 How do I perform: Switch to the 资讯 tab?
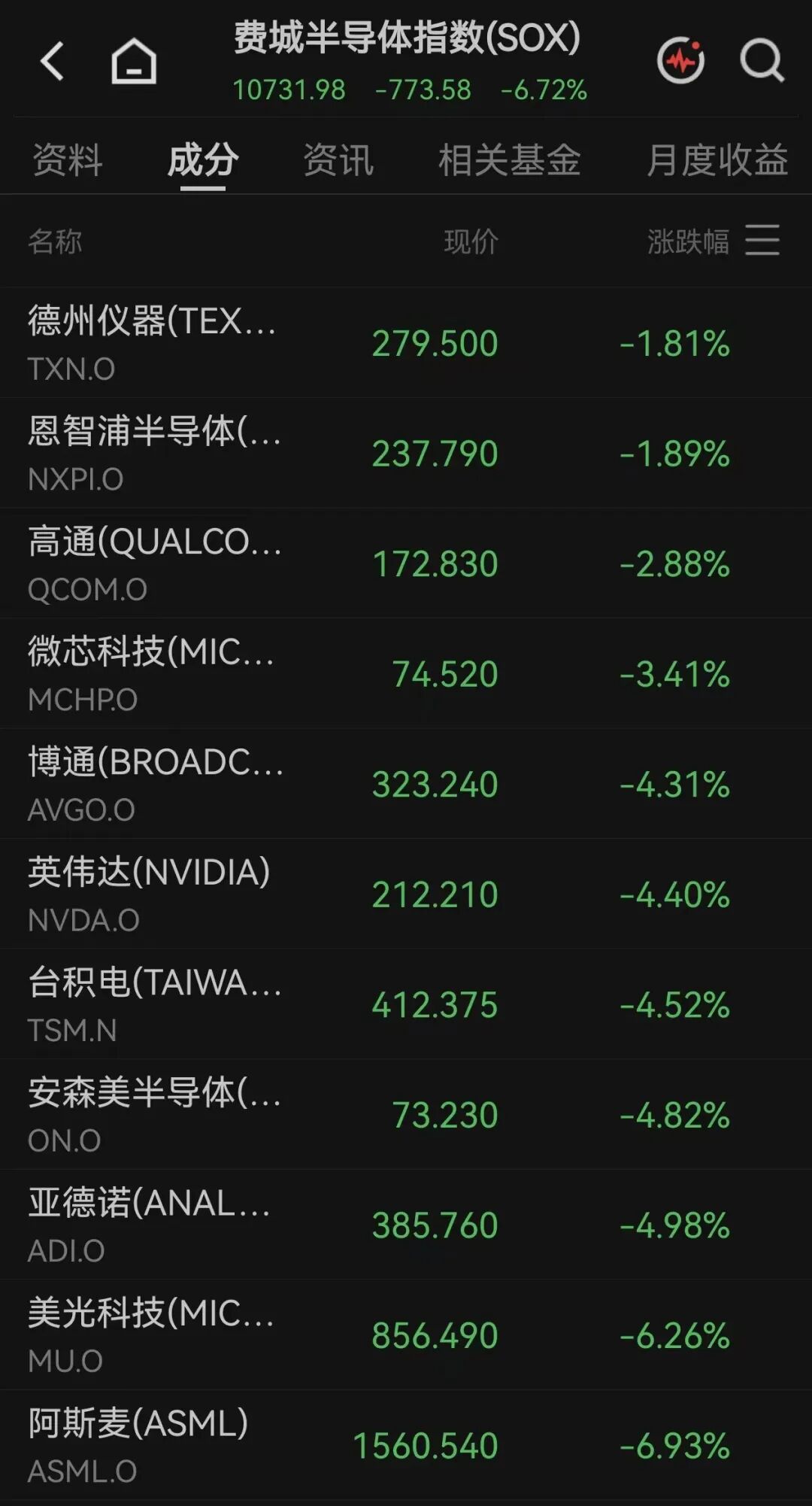tap(338, 160)
